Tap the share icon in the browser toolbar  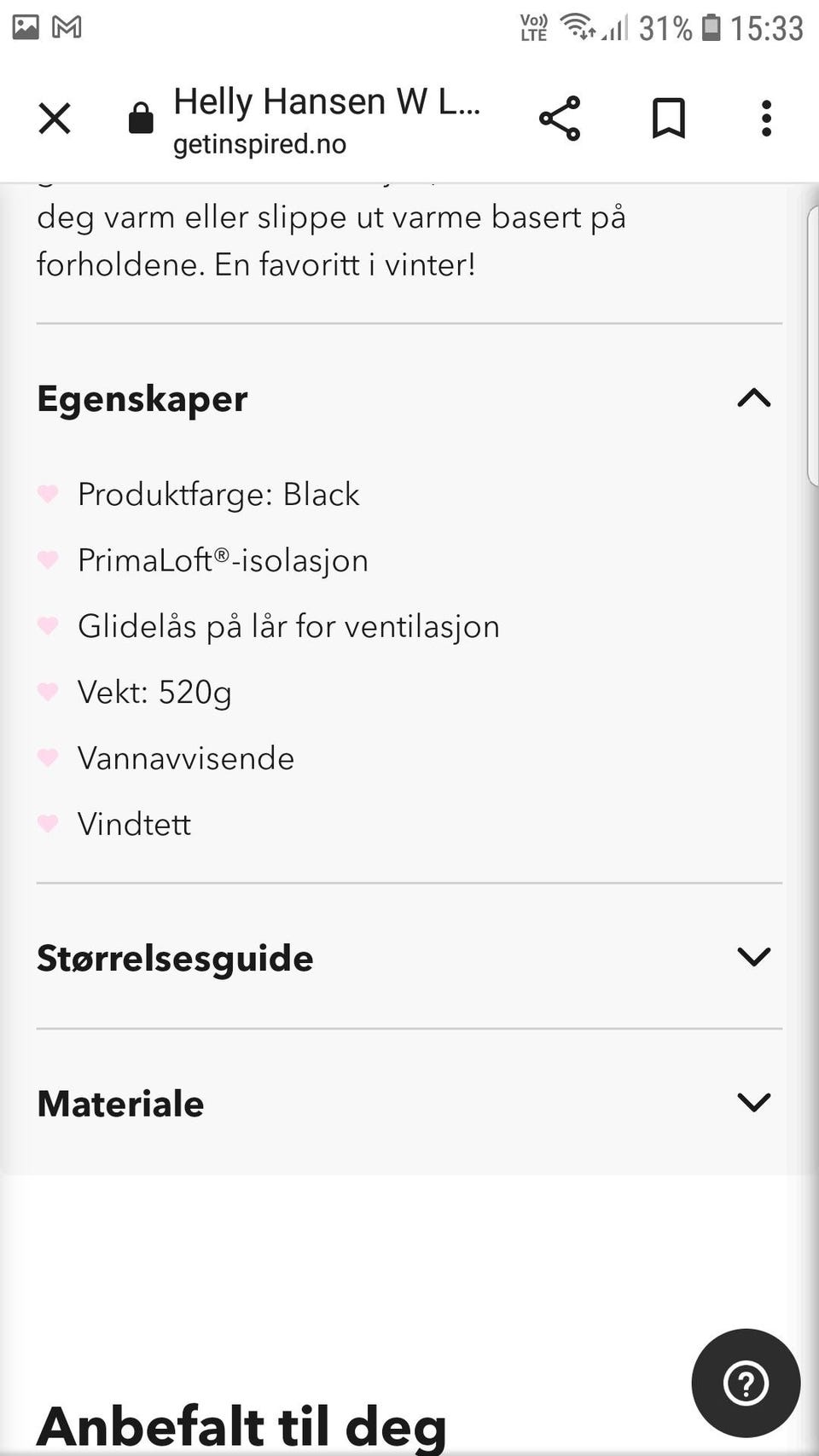(x=559, y=119)
